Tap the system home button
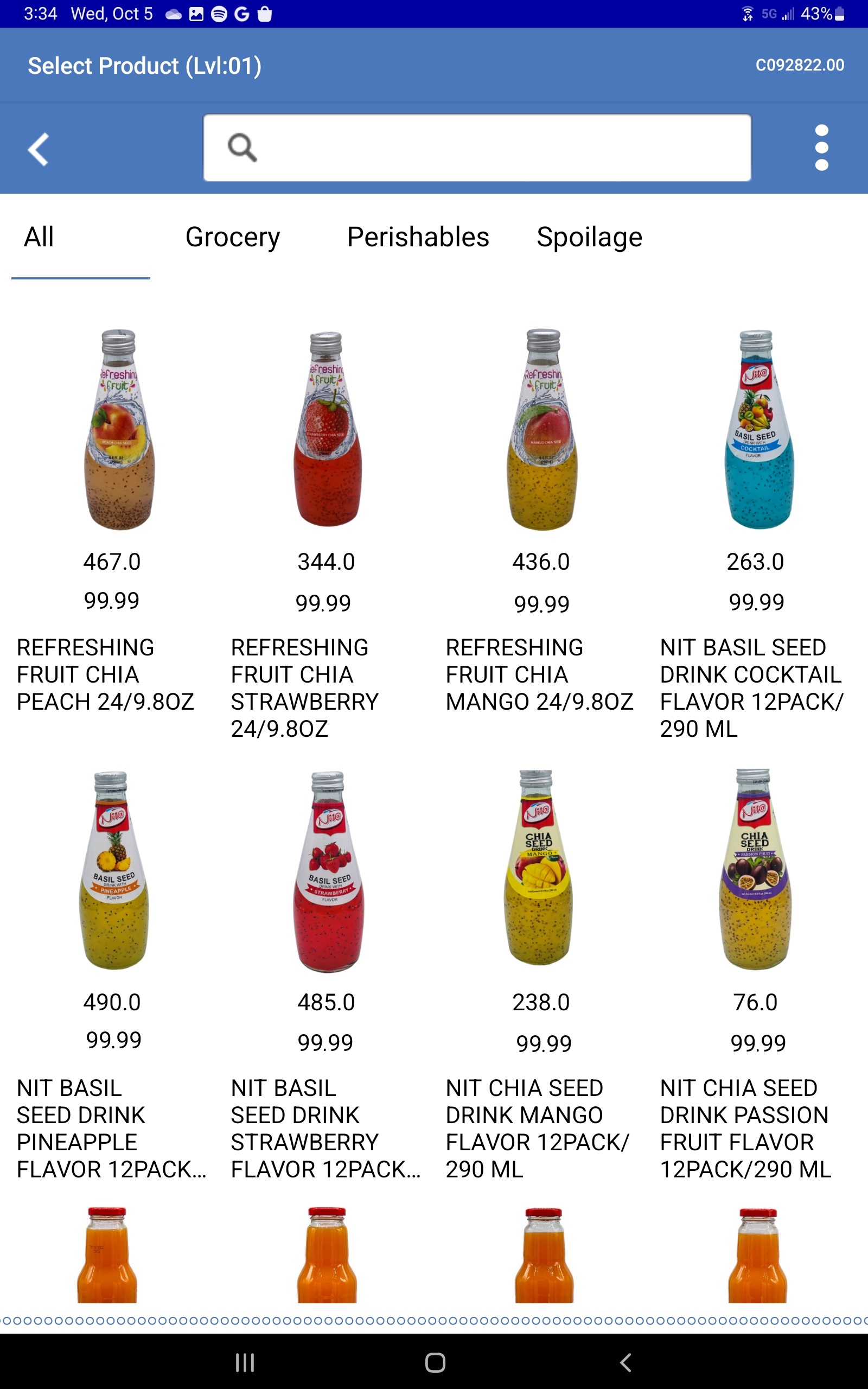868x1389 pixels. pyautogui.click(x=435, y=1362)
